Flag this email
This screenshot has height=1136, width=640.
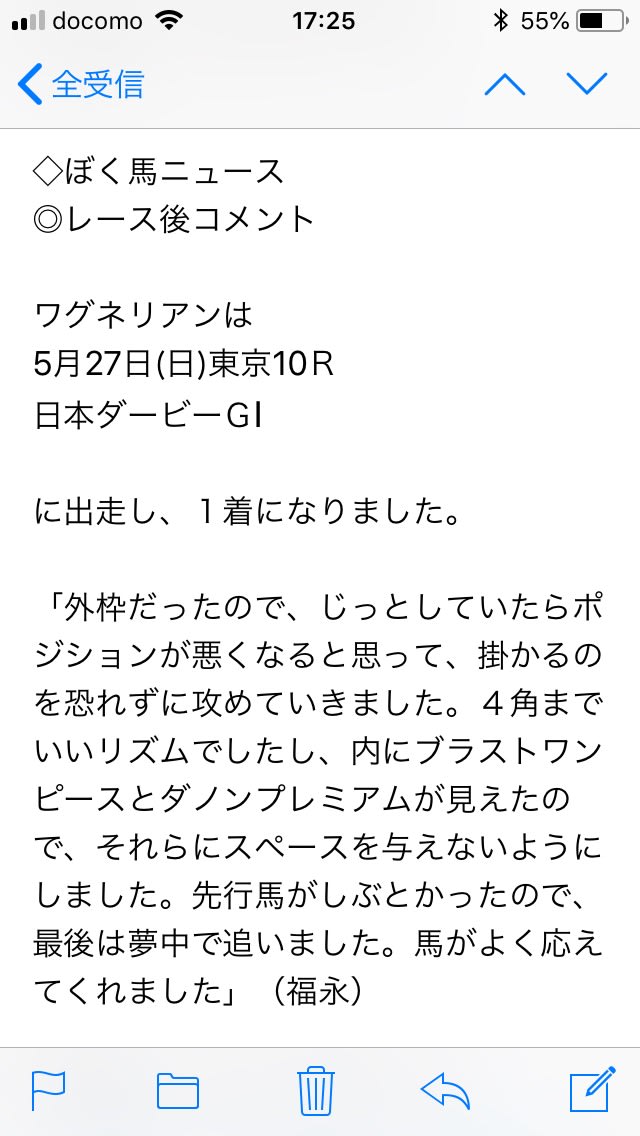tap(49, 1090)
